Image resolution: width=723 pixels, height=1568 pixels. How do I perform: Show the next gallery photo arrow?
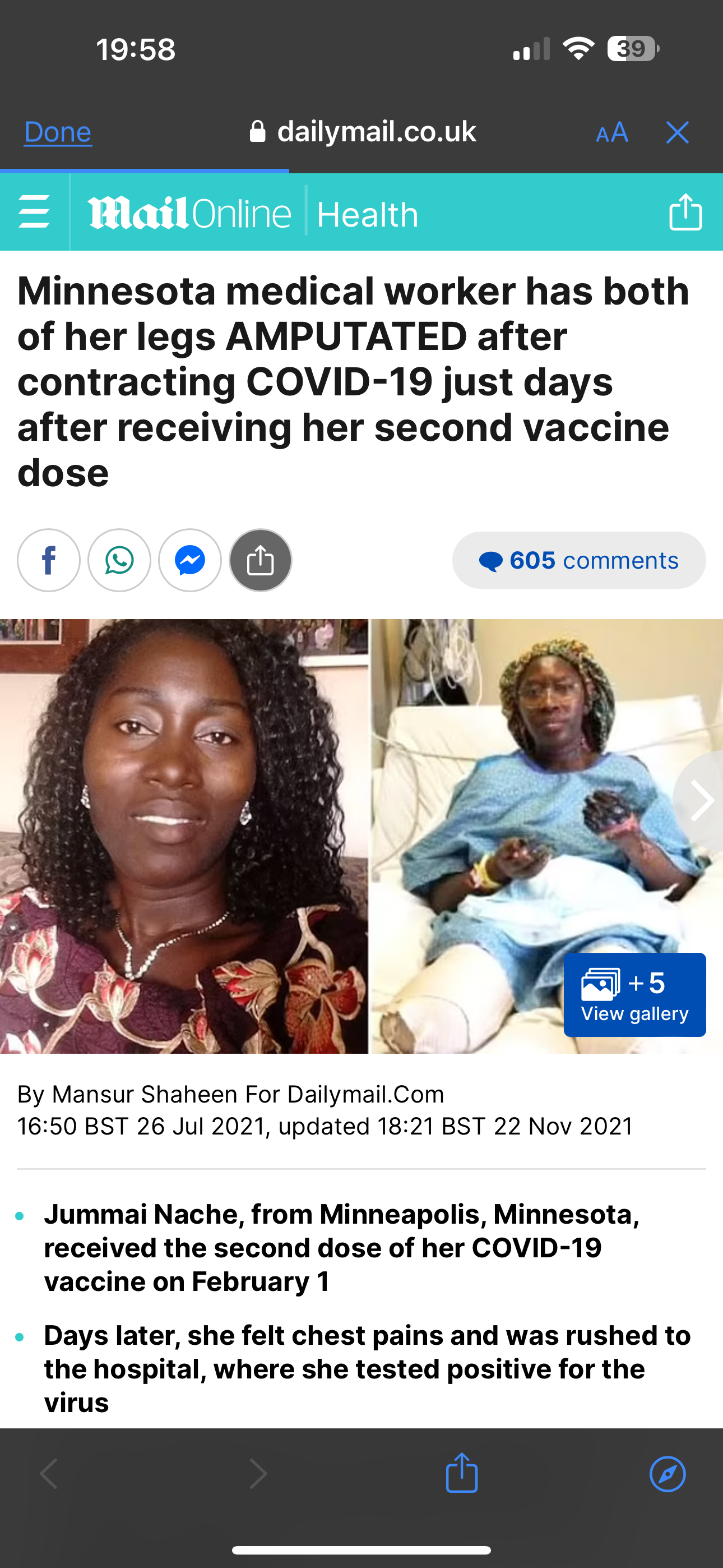(x=701, y=801)
